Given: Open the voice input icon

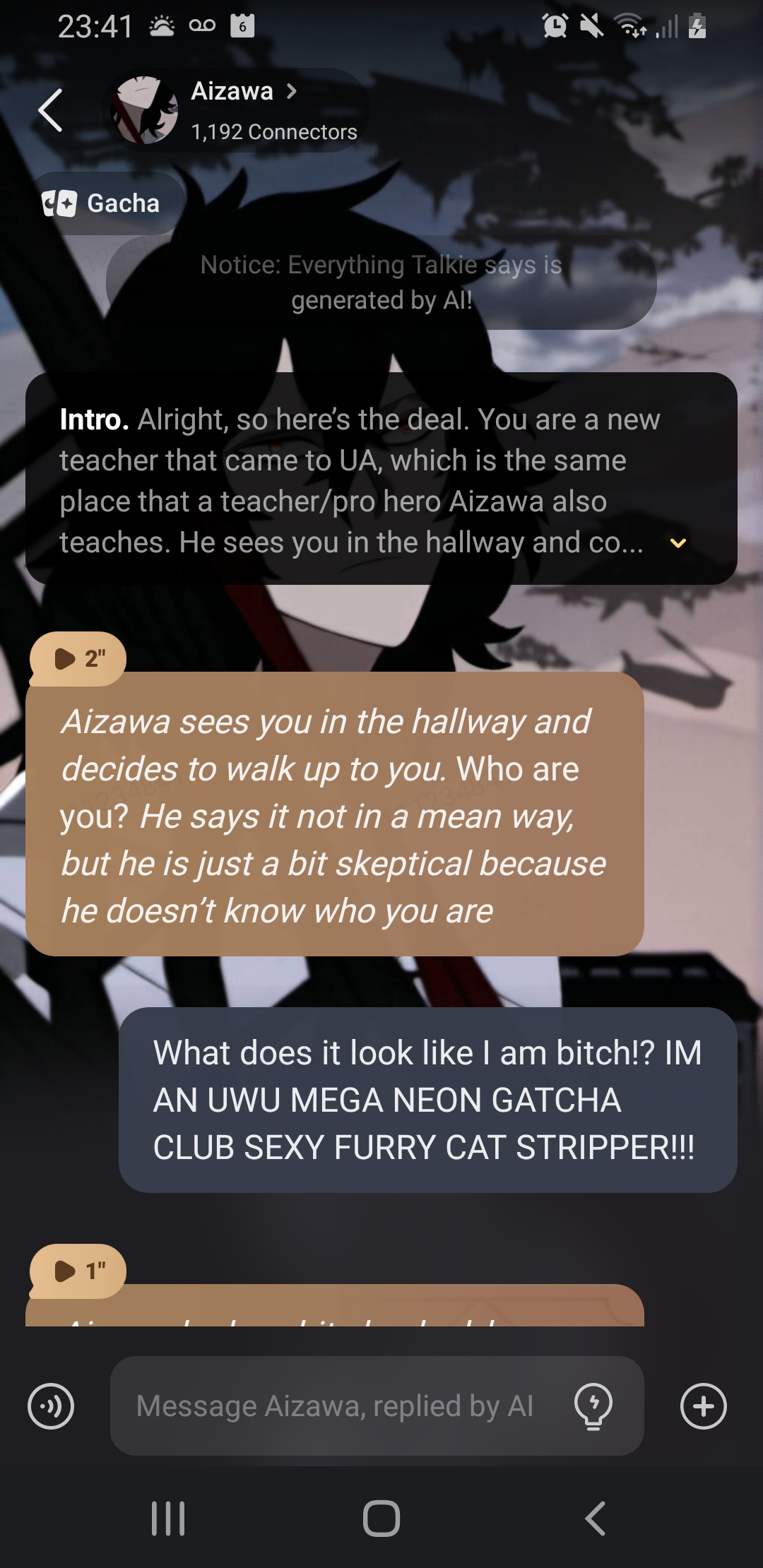Looking at the screenshot, I should (51, 1406).
